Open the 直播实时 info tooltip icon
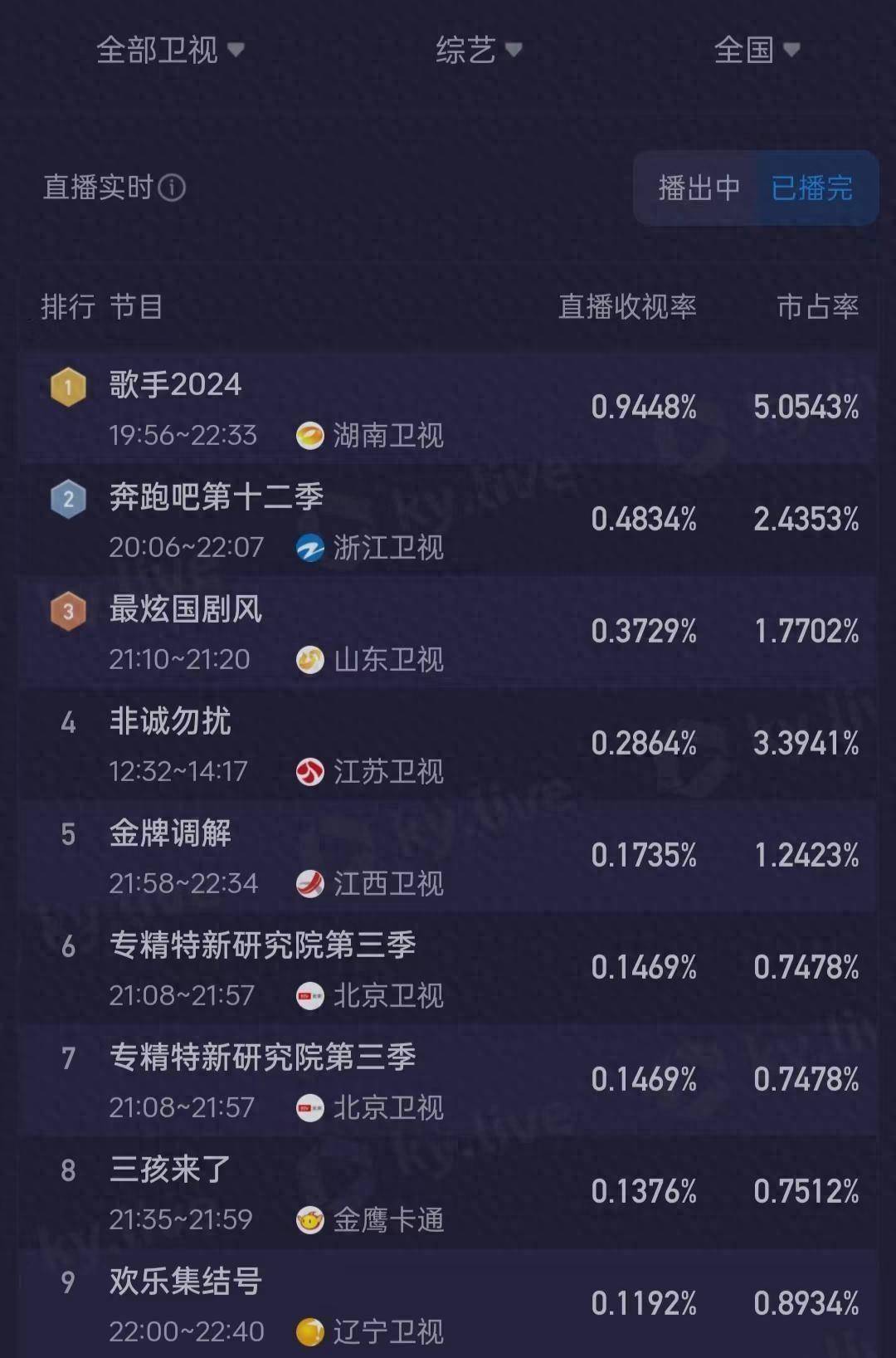896x1358 pixels. [x=172, y=189]
